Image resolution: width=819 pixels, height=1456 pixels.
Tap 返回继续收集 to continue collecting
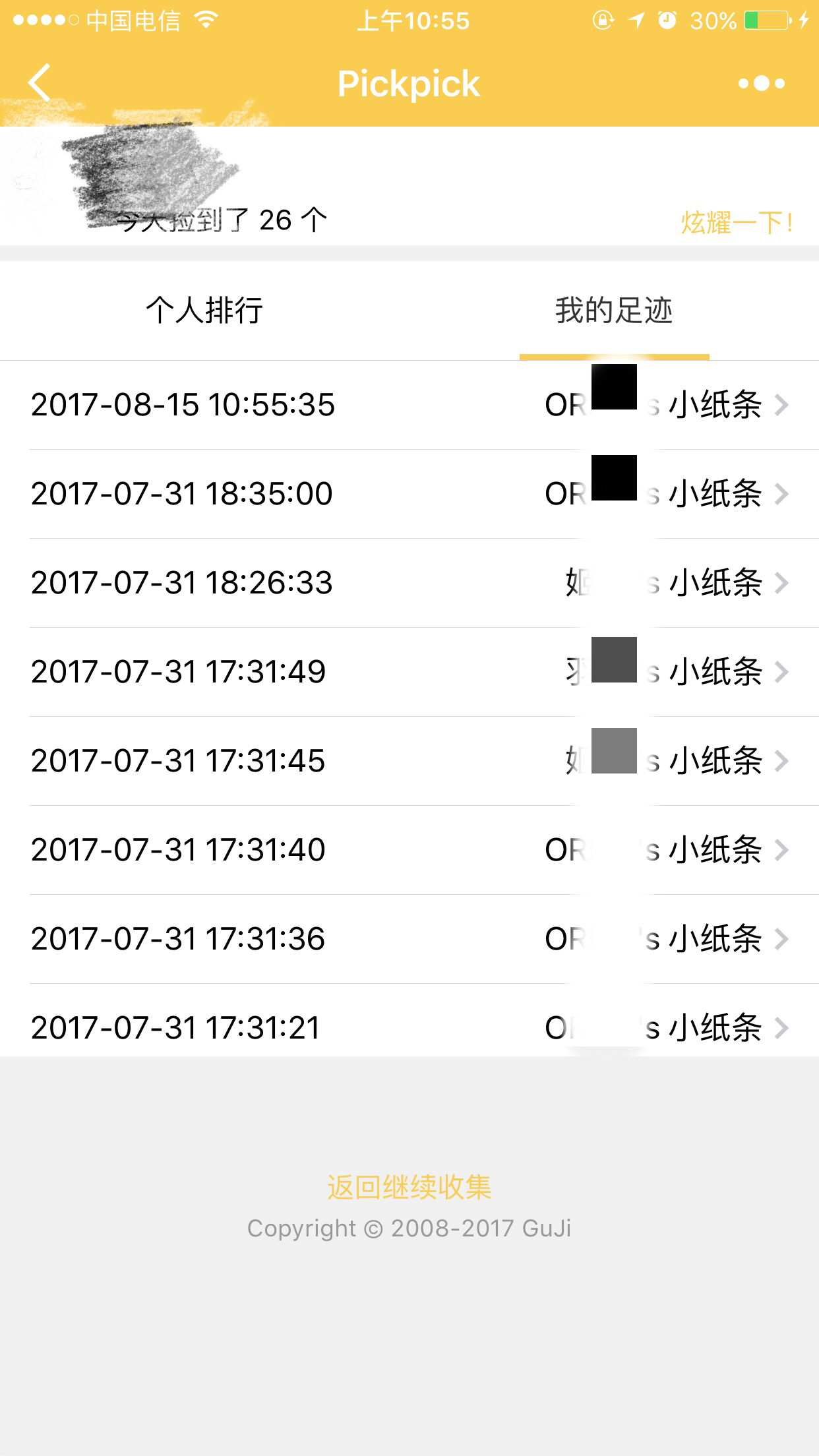409,1187
